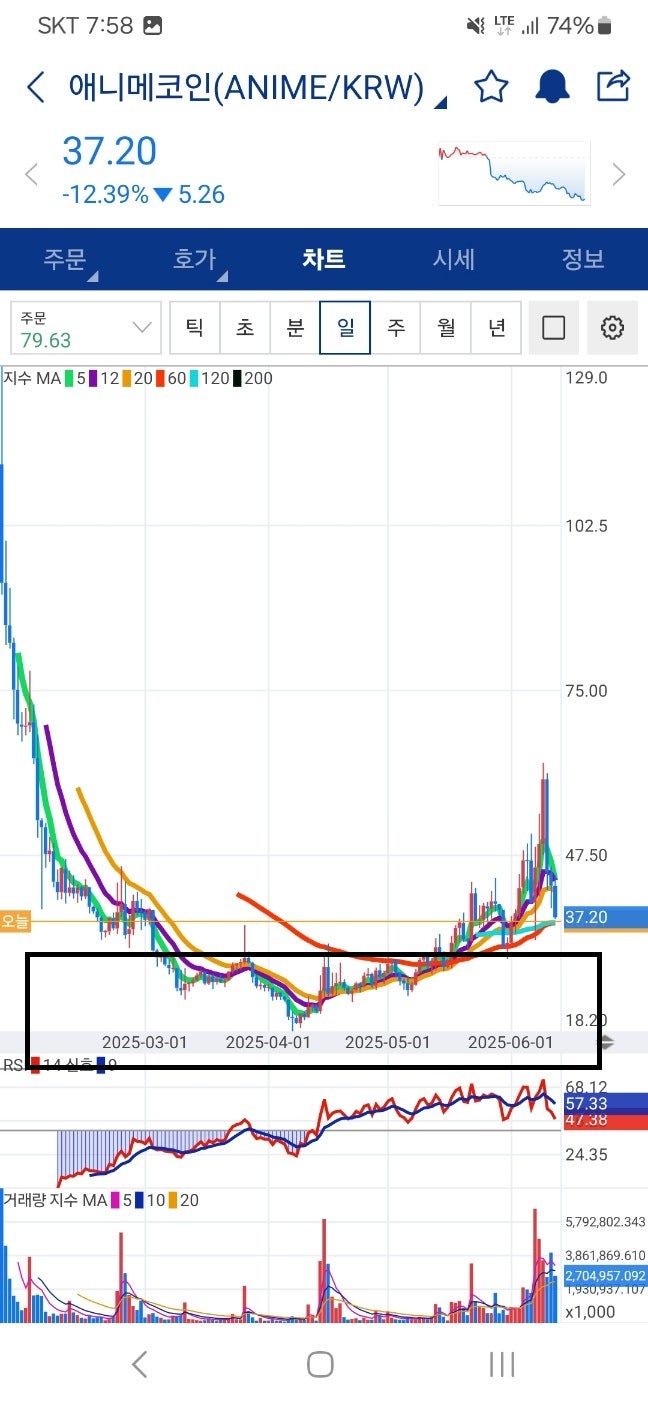Select the 초 chart interval
This screenshot has height=1404, width=648.
pos(245,328)
